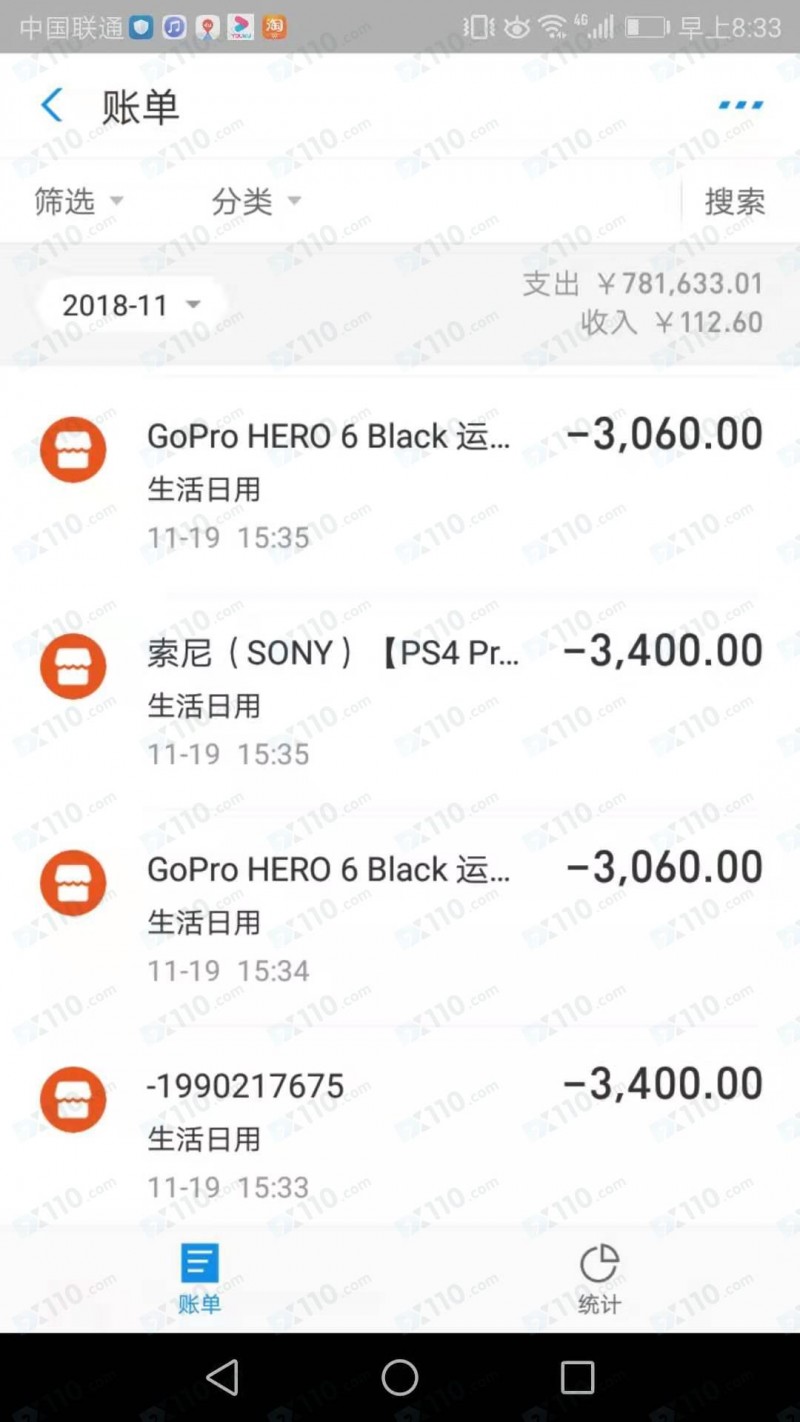Open the 统计 statistics pie chart icon
Image resolution: width=800 pixels, height=1422 pixels.
pyautogui.click(x=598, y=1263)
